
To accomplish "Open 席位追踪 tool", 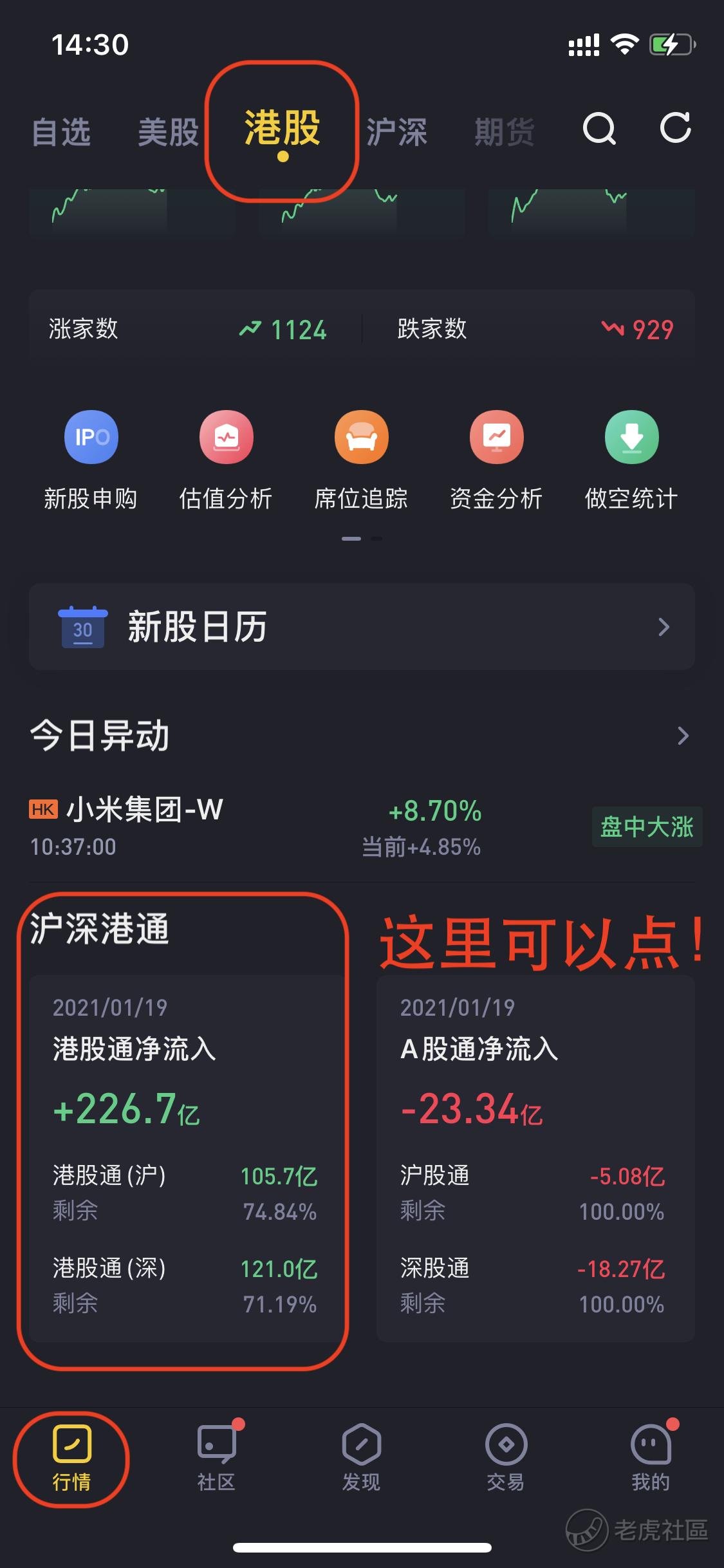I will [x=361, y=461].
